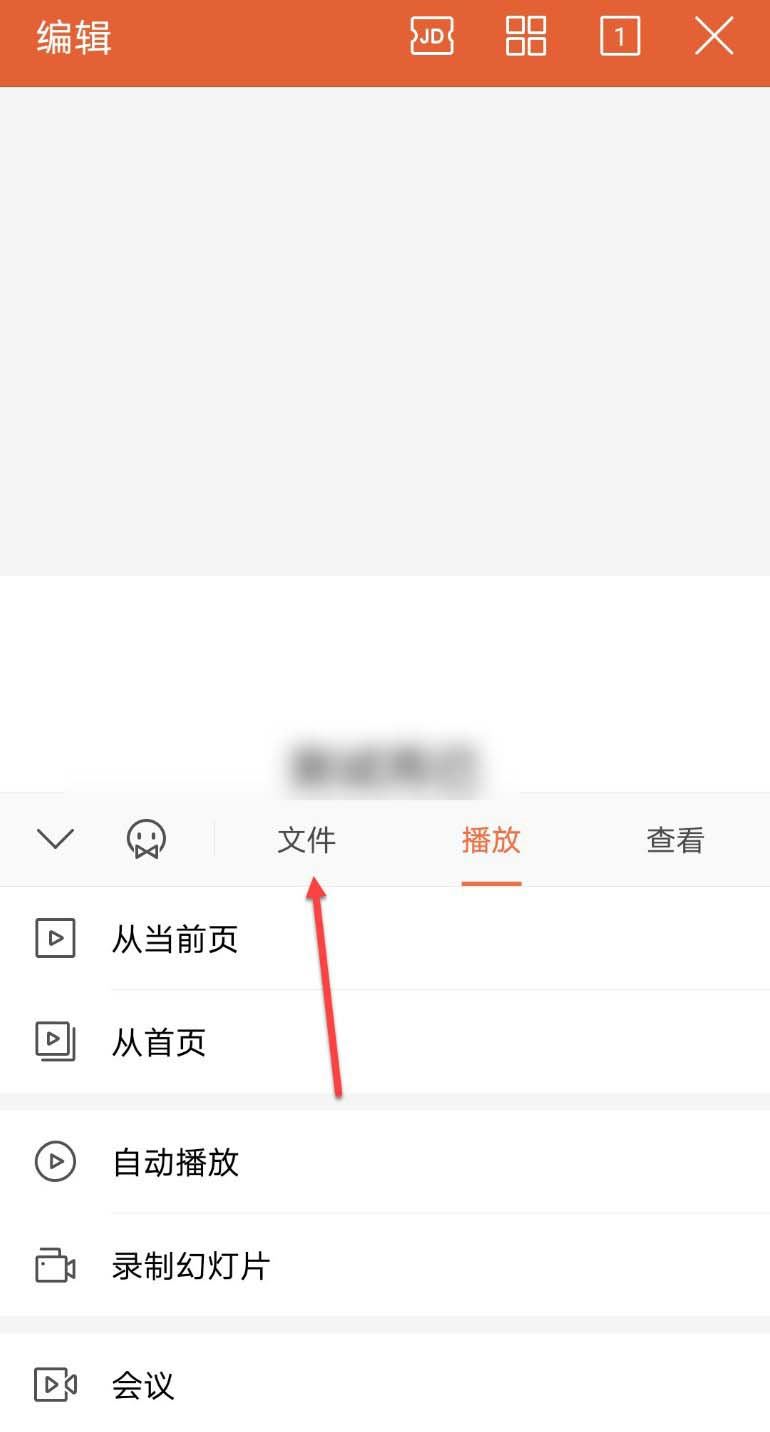Image resolution: width=770 pixels, height=1432 pixels.
Task: Open 录制幻灯片 slide recording
Action: tap(191, 1266)
